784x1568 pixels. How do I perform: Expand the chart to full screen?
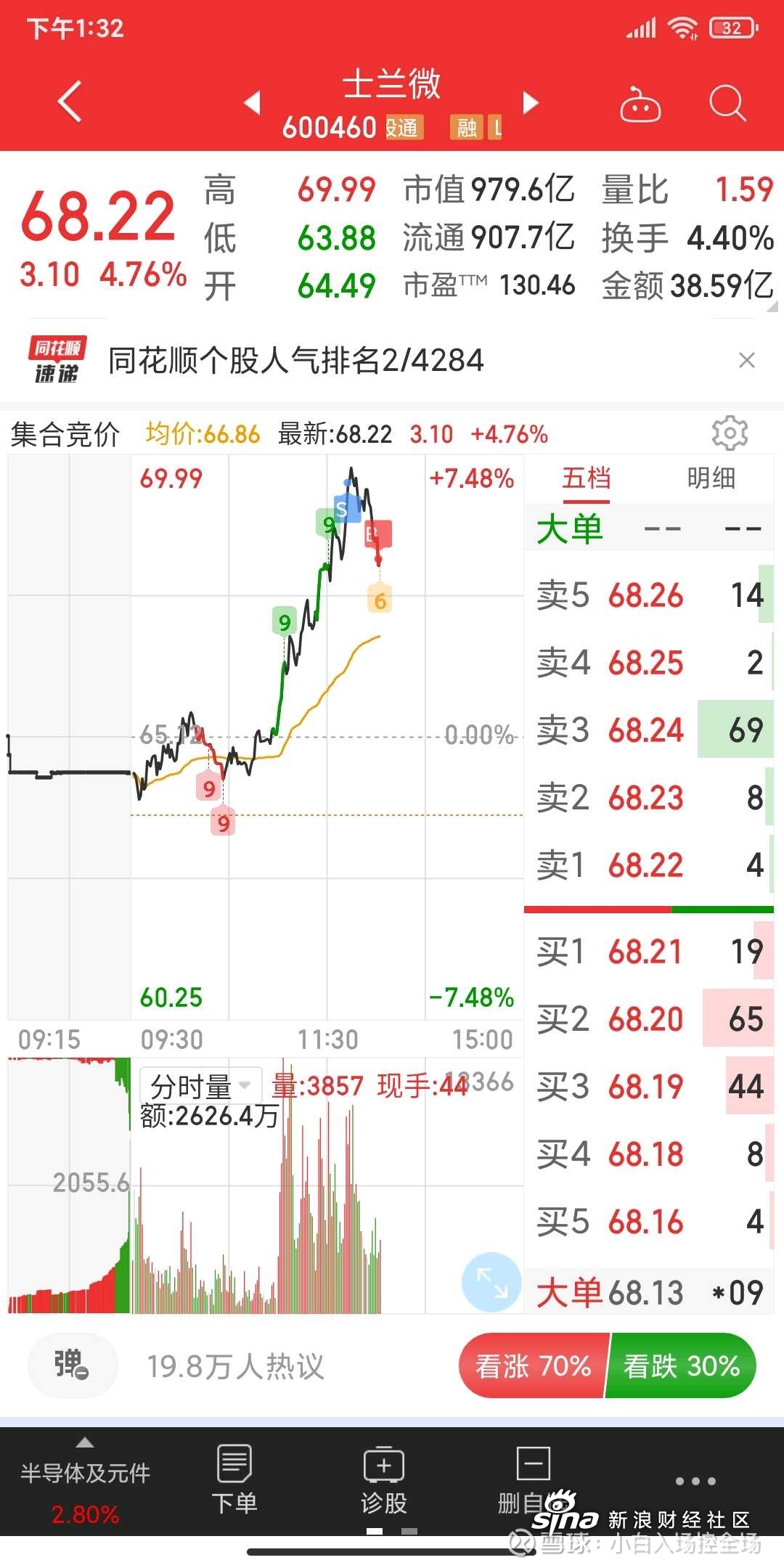(x=491, y=1283)
